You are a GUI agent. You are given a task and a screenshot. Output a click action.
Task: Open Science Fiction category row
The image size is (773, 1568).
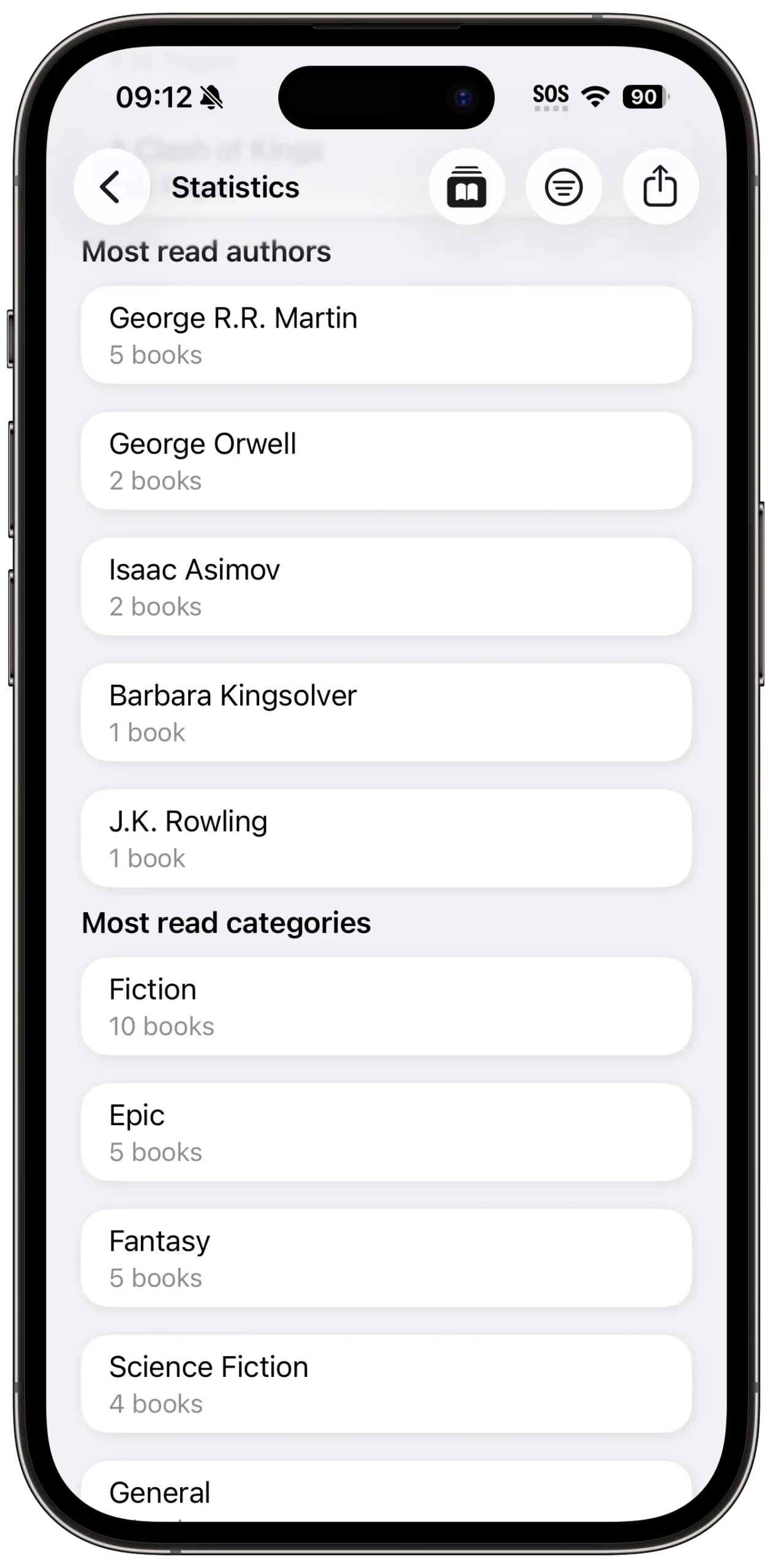[386, 1384]
